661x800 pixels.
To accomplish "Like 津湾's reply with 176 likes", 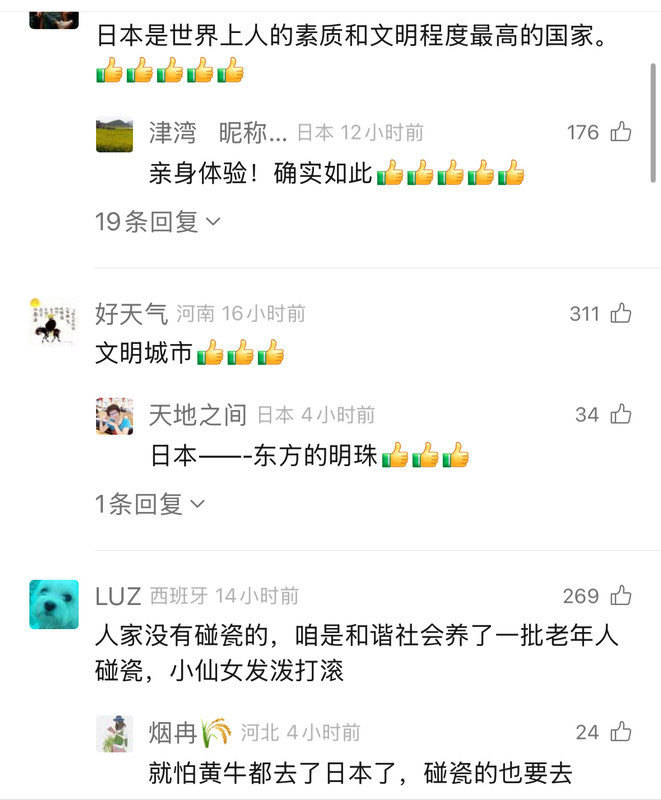I will [x=621, y=132].
